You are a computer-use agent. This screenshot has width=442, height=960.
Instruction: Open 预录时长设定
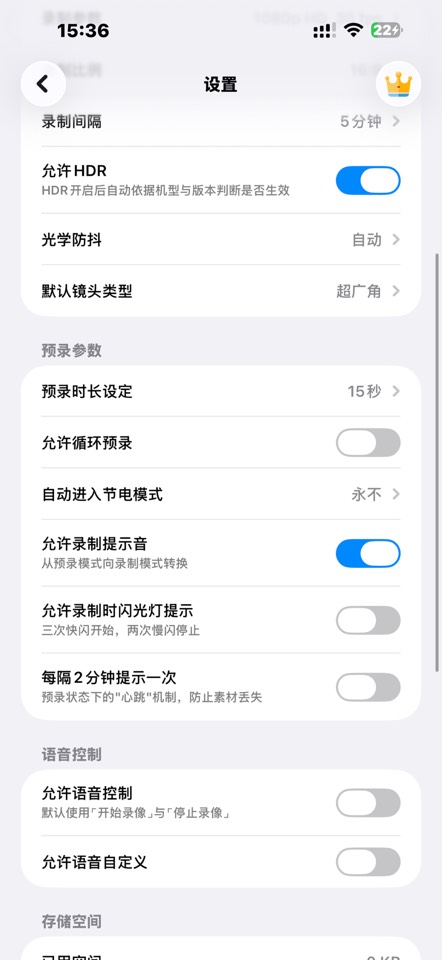point(221,391)
